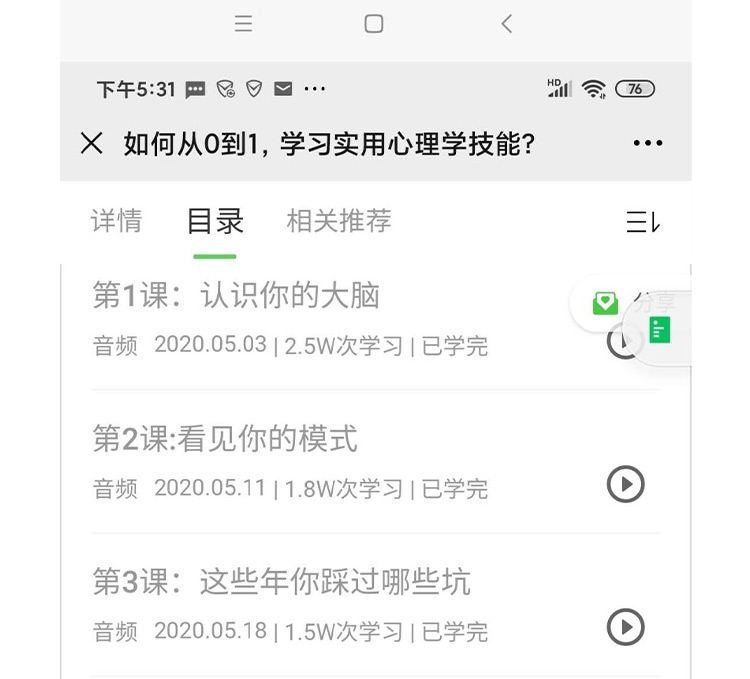Screen dimensions: 750x679
Task: Close the course page with the X
Action: [x=91, y=144]
